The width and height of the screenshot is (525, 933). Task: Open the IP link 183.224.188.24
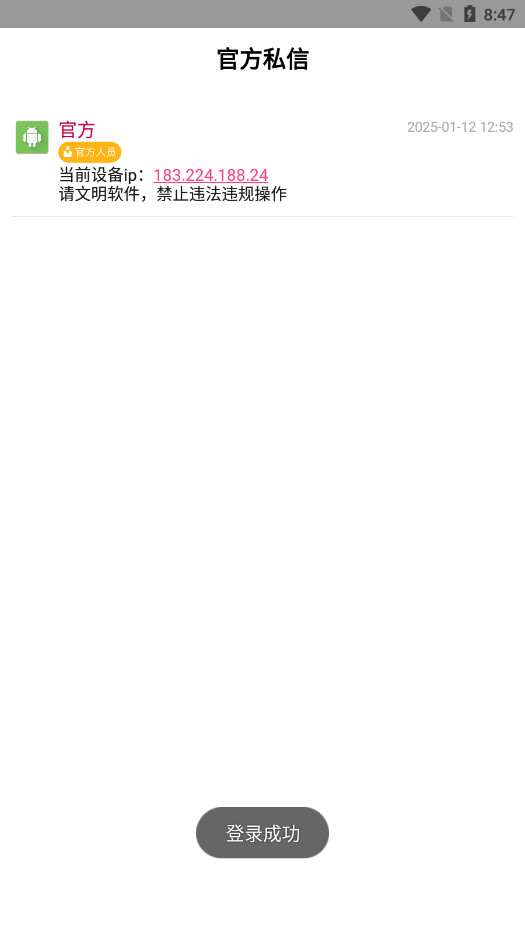(211, 175)
